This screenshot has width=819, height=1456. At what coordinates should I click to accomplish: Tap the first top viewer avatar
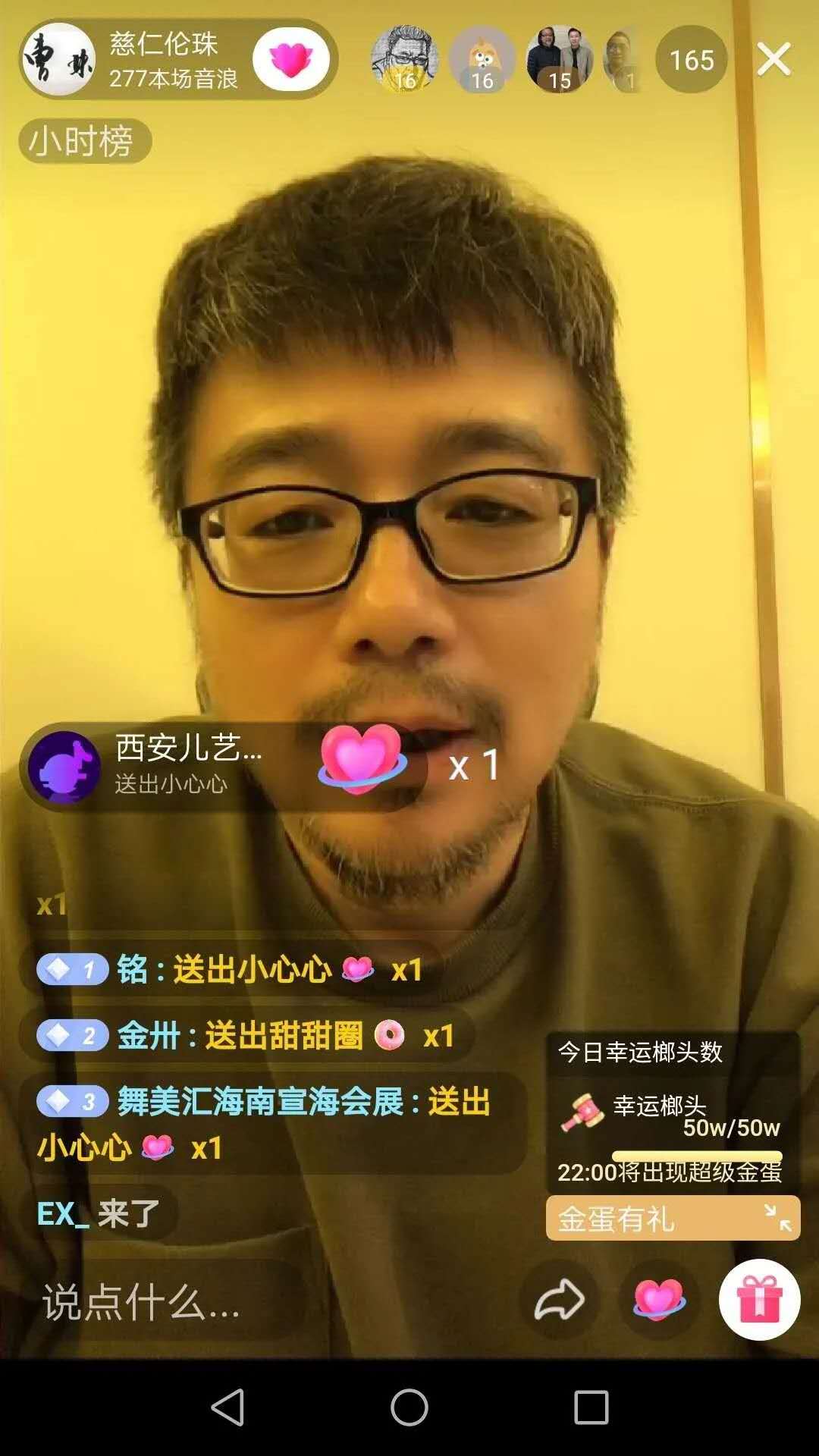pyautogui.click(x=404, y=59)
